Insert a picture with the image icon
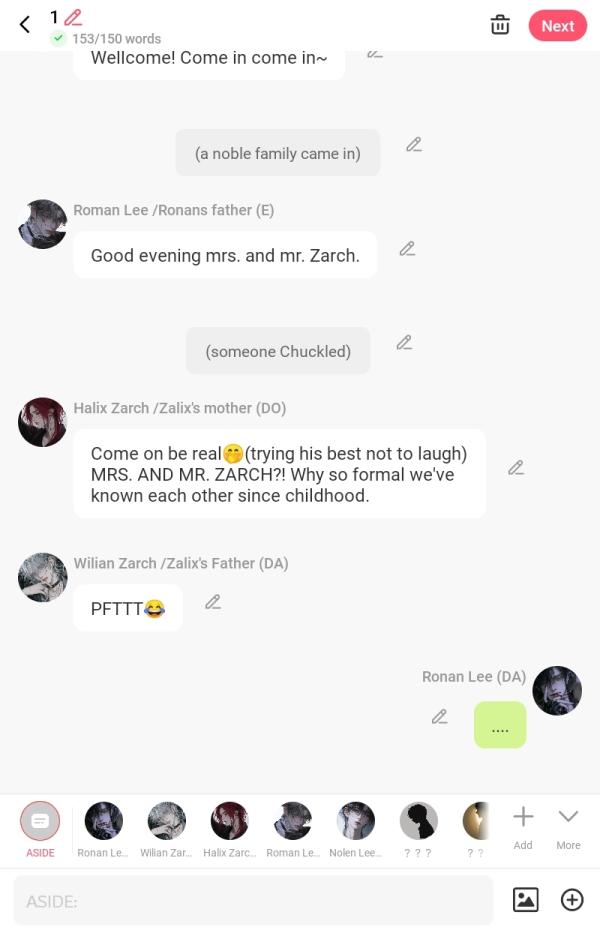600x933 pixels. tap(525, 900)
